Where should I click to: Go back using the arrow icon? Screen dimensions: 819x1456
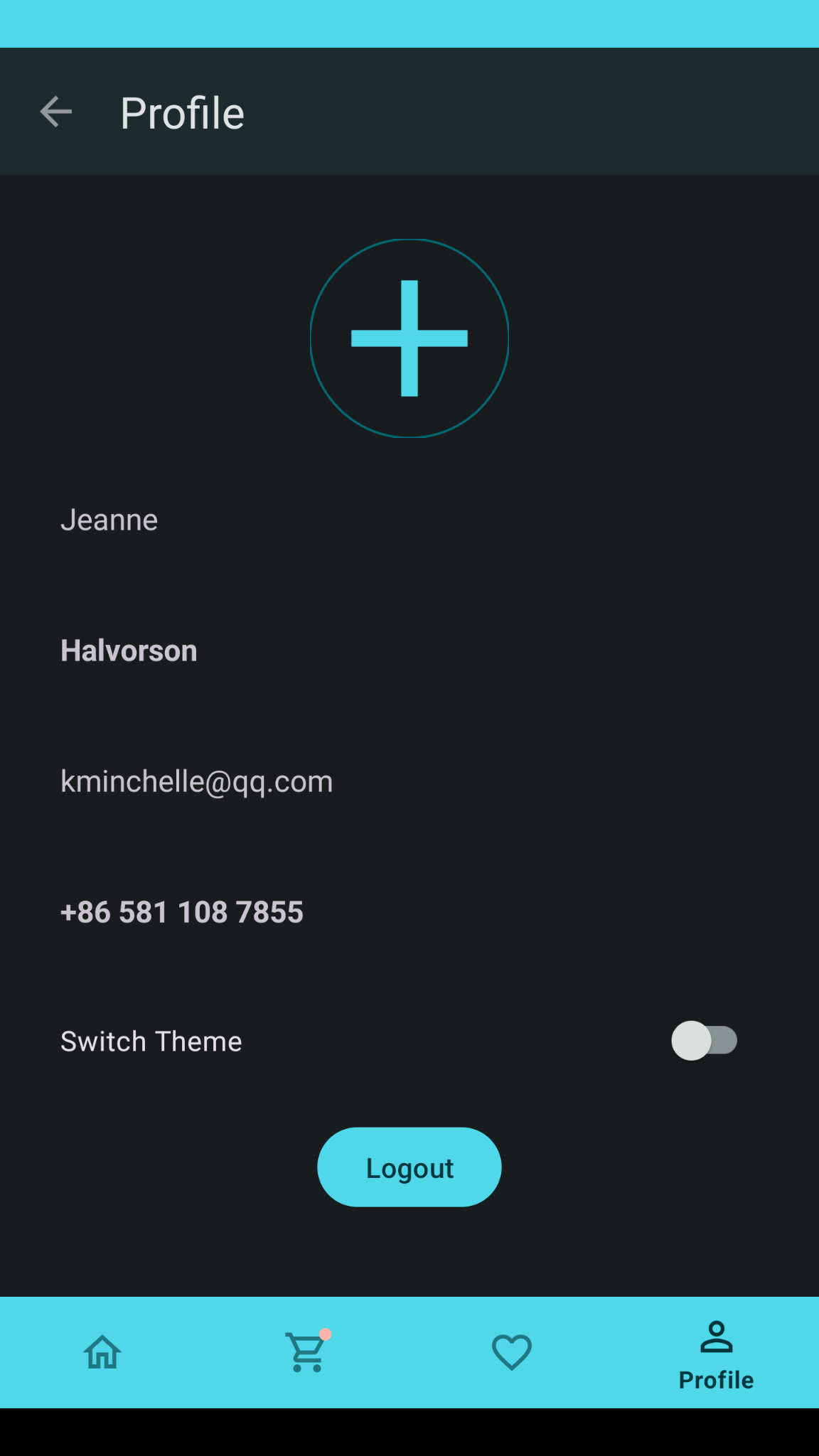[x=55, y=112]
